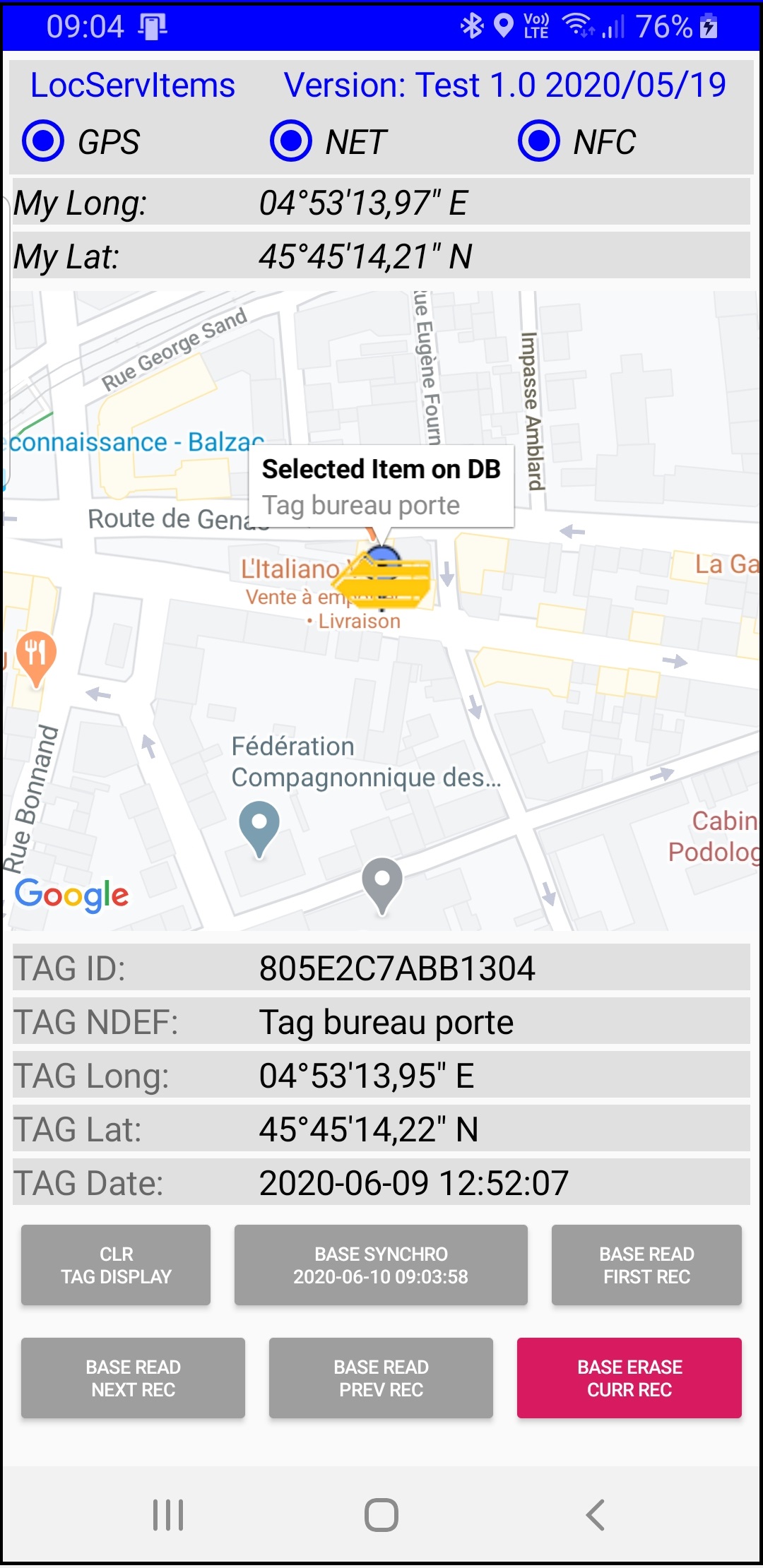Read the first record with BASE READ FIRST REC
Image resolution: width=763 pixels, height=1568 pixels.
click(646, 1265)
